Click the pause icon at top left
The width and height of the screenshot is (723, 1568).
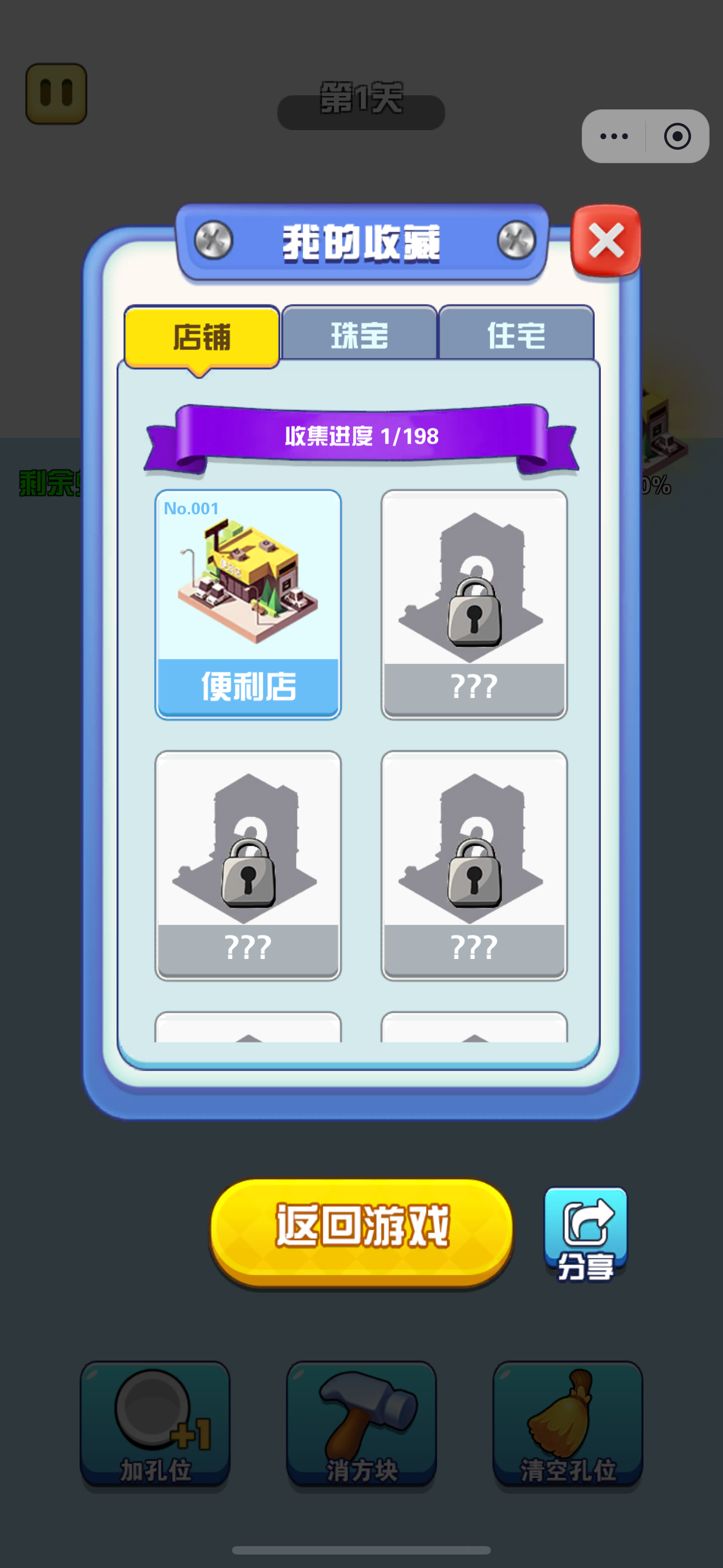(x=57, y=95)
